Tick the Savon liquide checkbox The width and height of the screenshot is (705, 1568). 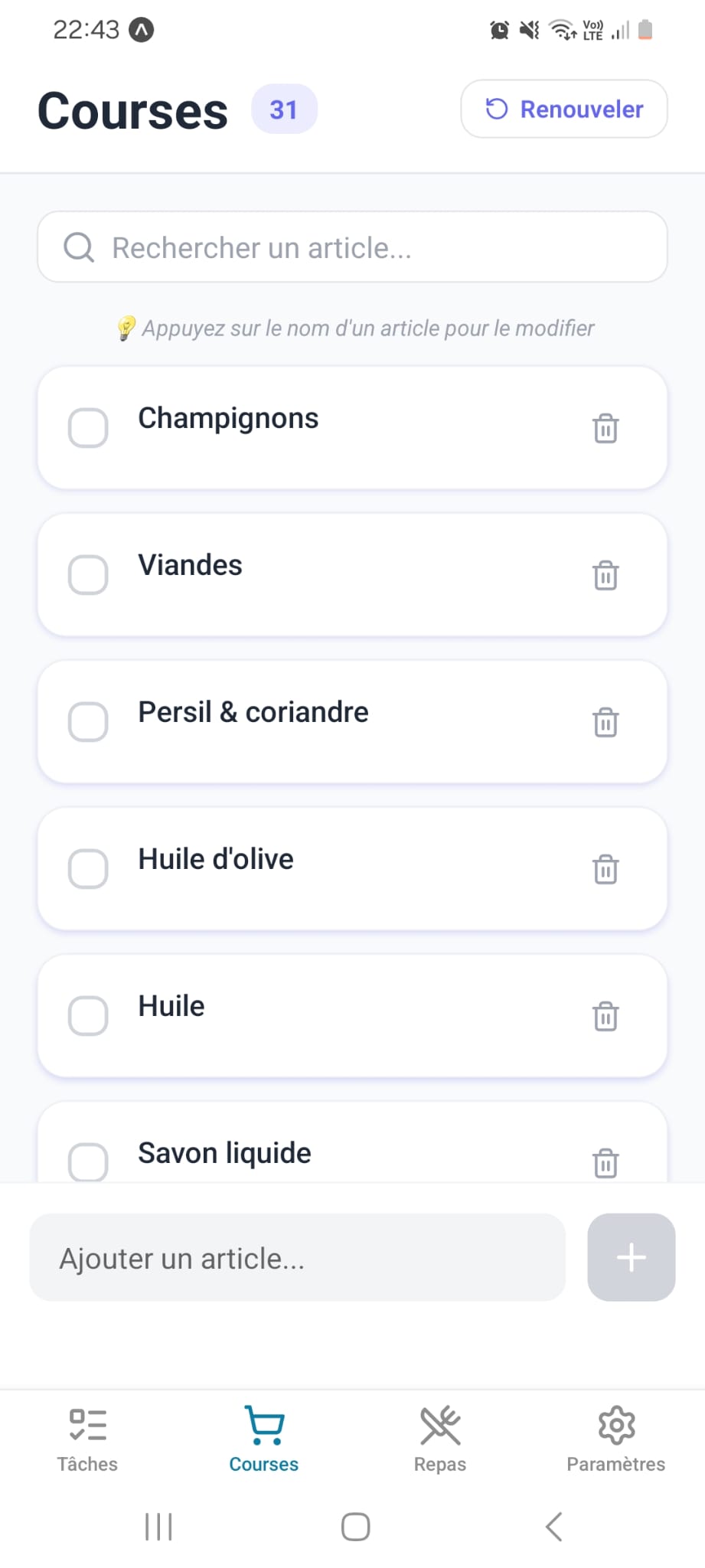[87, 1162]
